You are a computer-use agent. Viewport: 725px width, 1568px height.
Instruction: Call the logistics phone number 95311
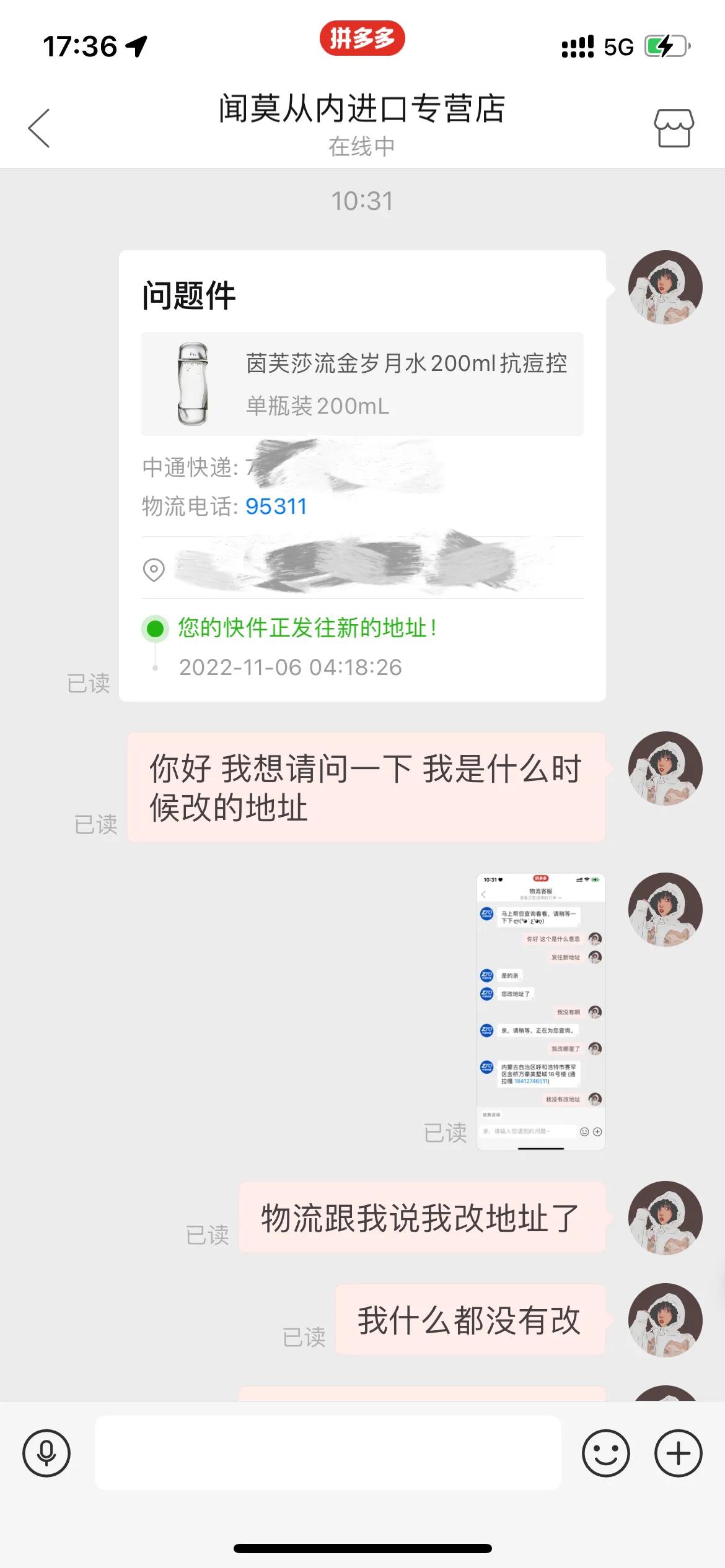(x=276, y=507)
